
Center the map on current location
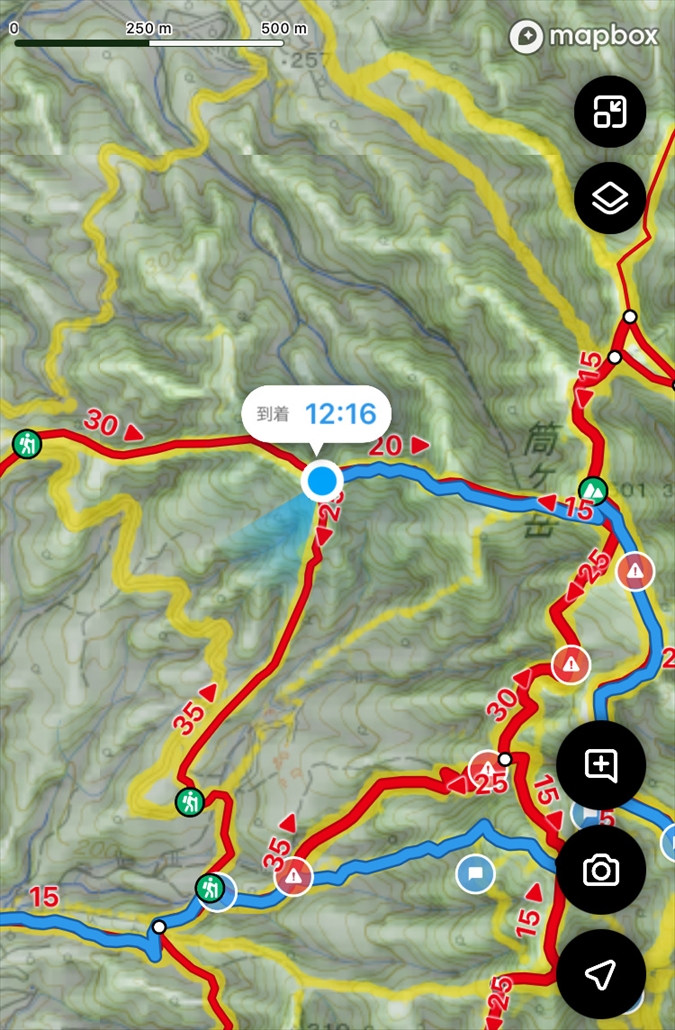click(601, 973)
